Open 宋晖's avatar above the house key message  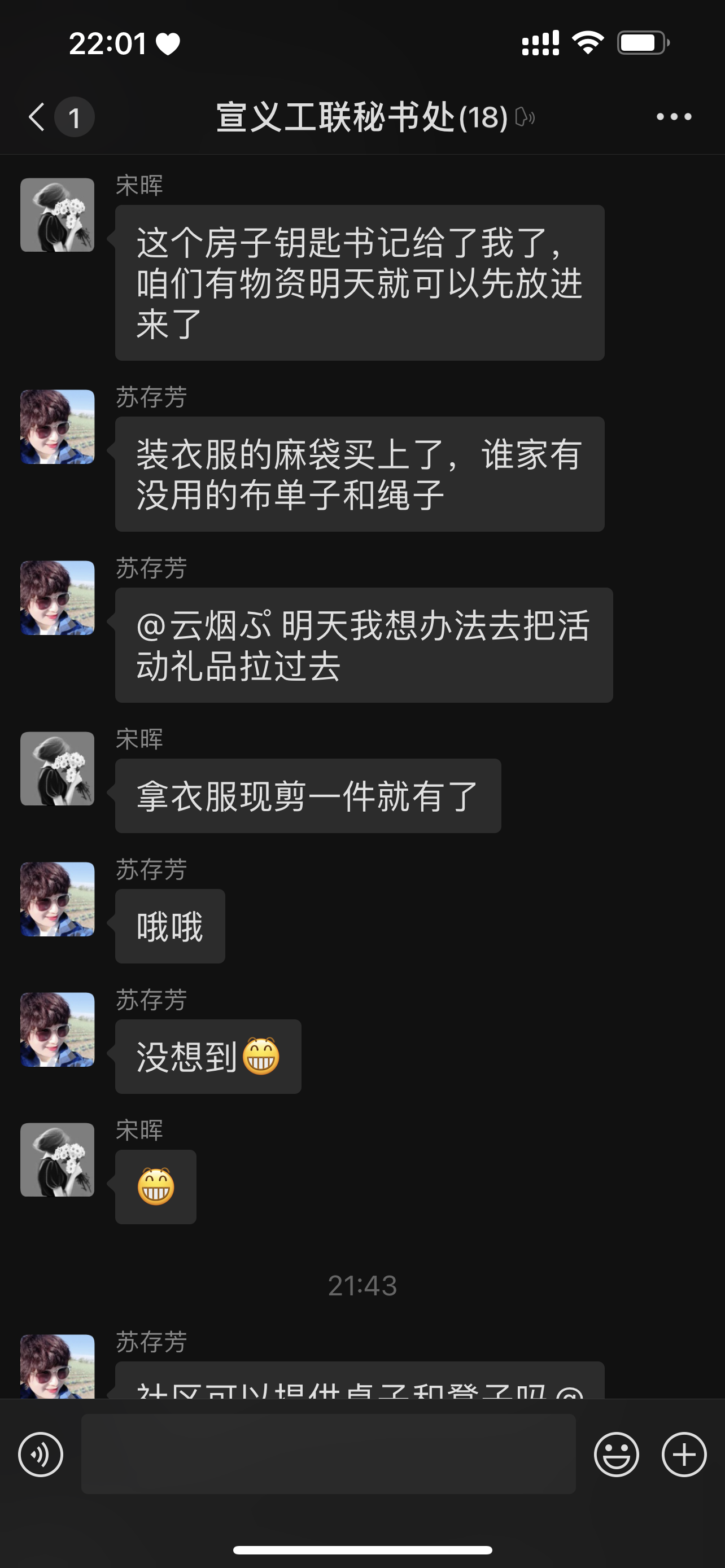[57, 215]
